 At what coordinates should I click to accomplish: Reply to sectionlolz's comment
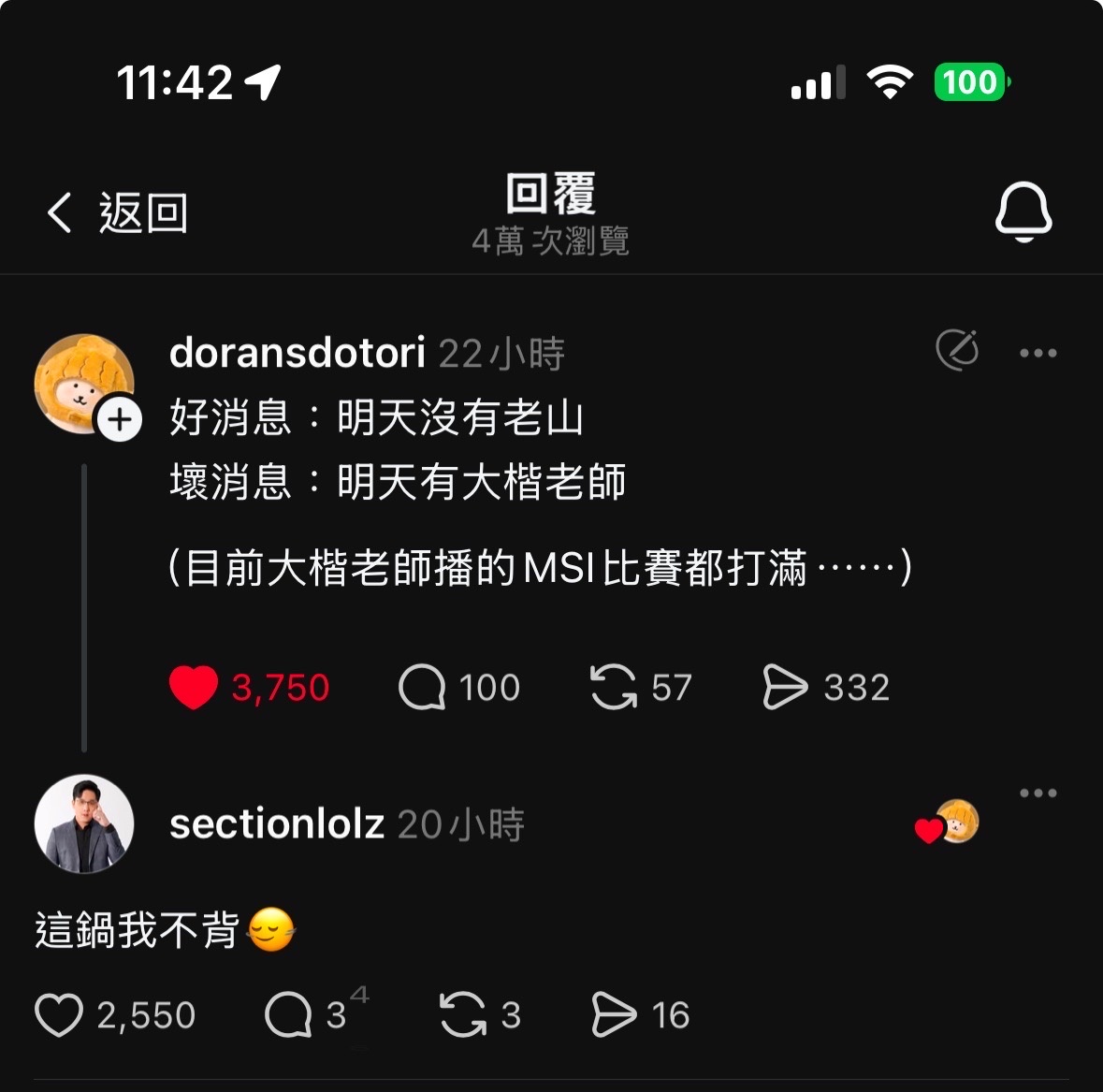(x=288, y=1015)
